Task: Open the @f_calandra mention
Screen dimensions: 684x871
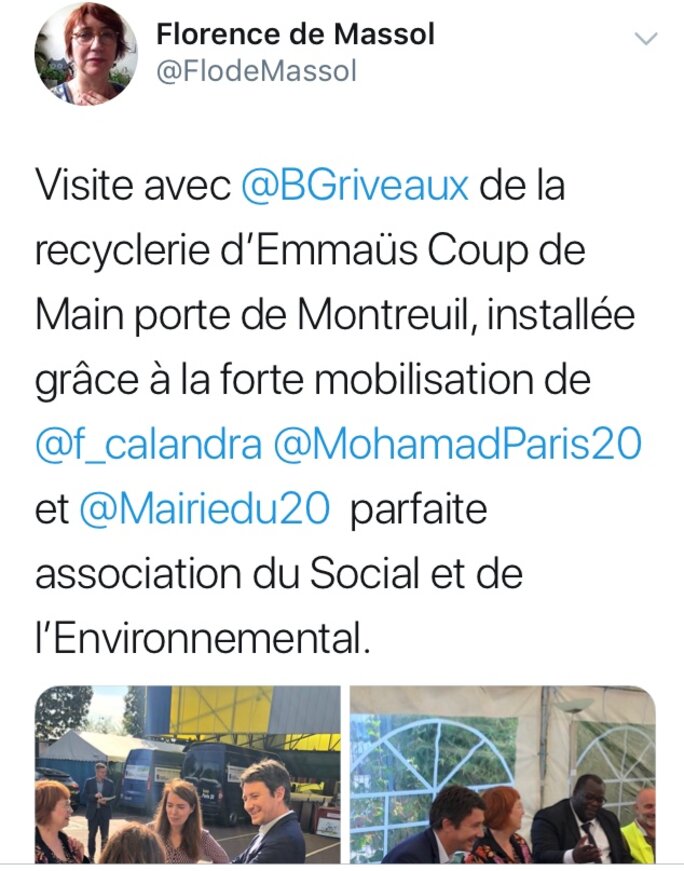Action: point(145,445)
